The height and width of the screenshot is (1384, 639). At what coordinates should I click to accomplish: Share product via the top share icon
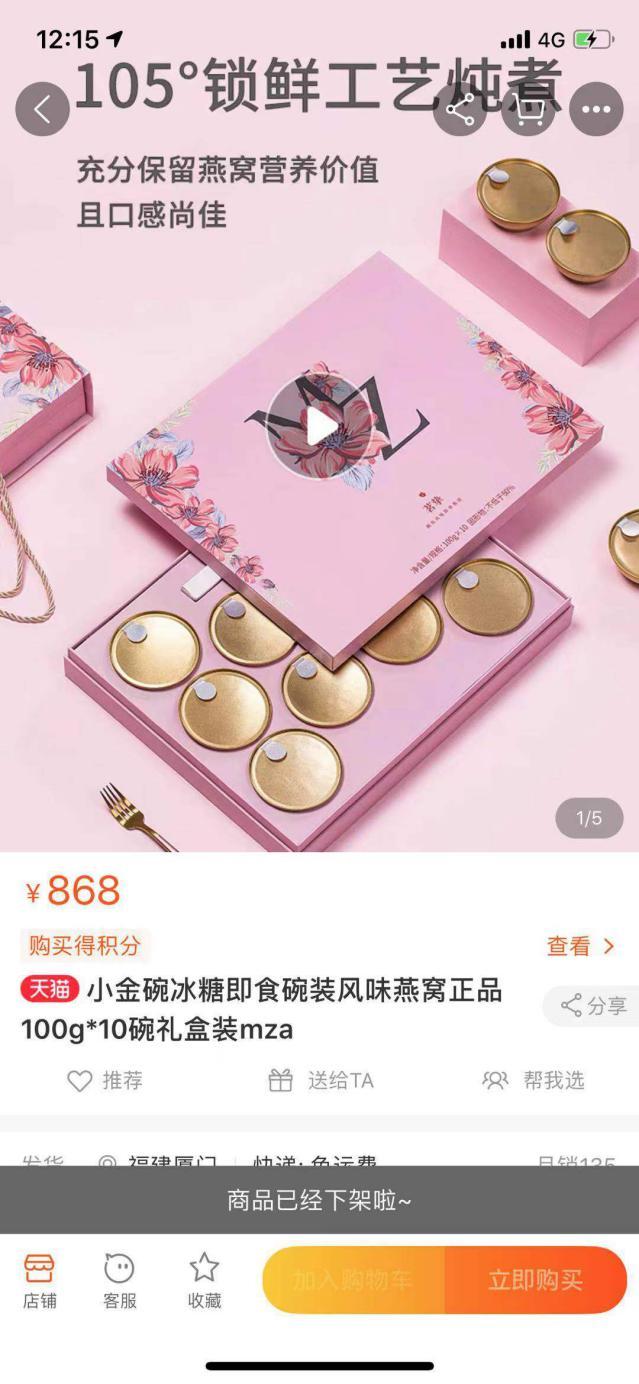(x=460, y=110)
